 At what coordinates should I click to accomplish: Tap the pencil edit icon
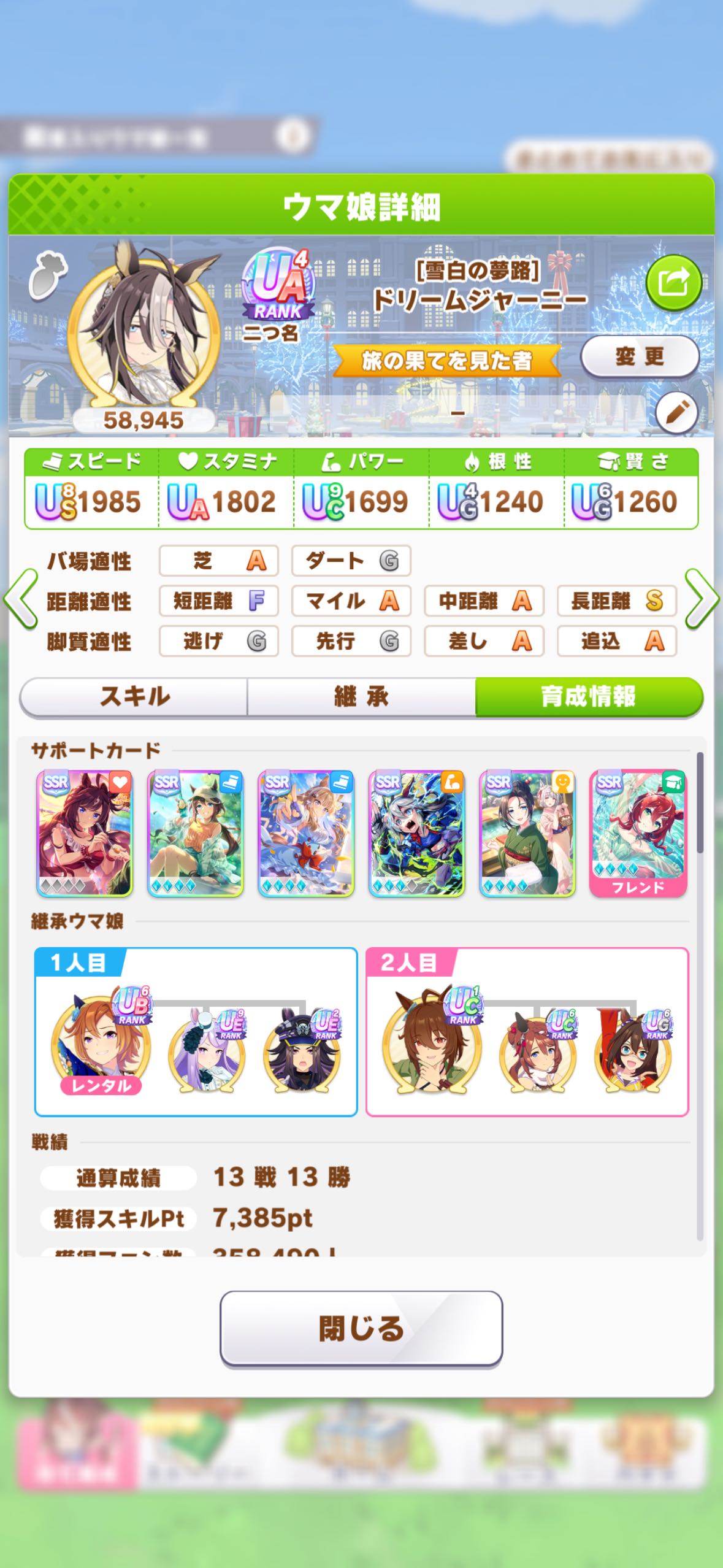[676, 413]
